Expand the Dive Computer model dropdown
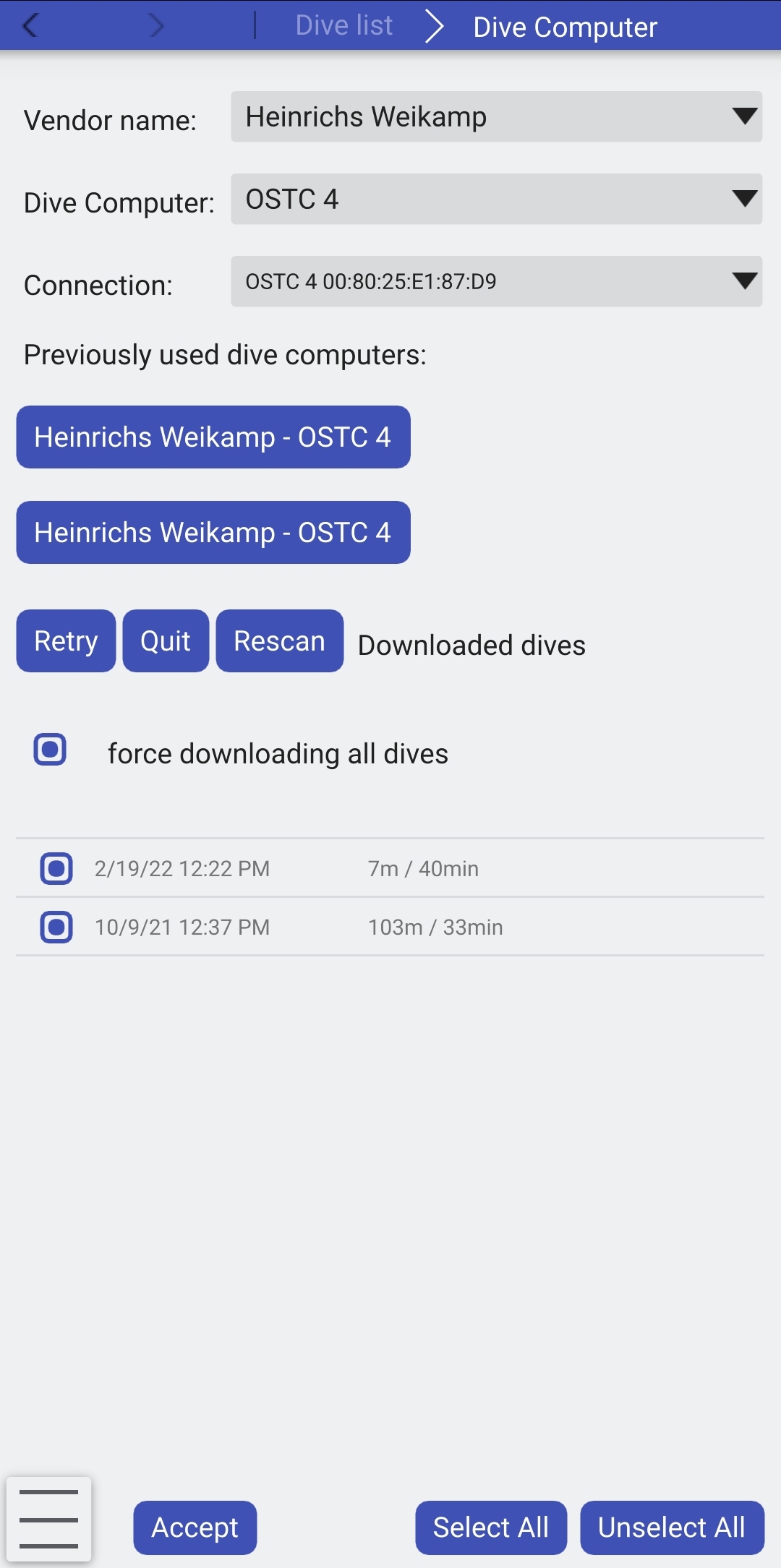781x1568 pixels. click(x=496, y=200)
